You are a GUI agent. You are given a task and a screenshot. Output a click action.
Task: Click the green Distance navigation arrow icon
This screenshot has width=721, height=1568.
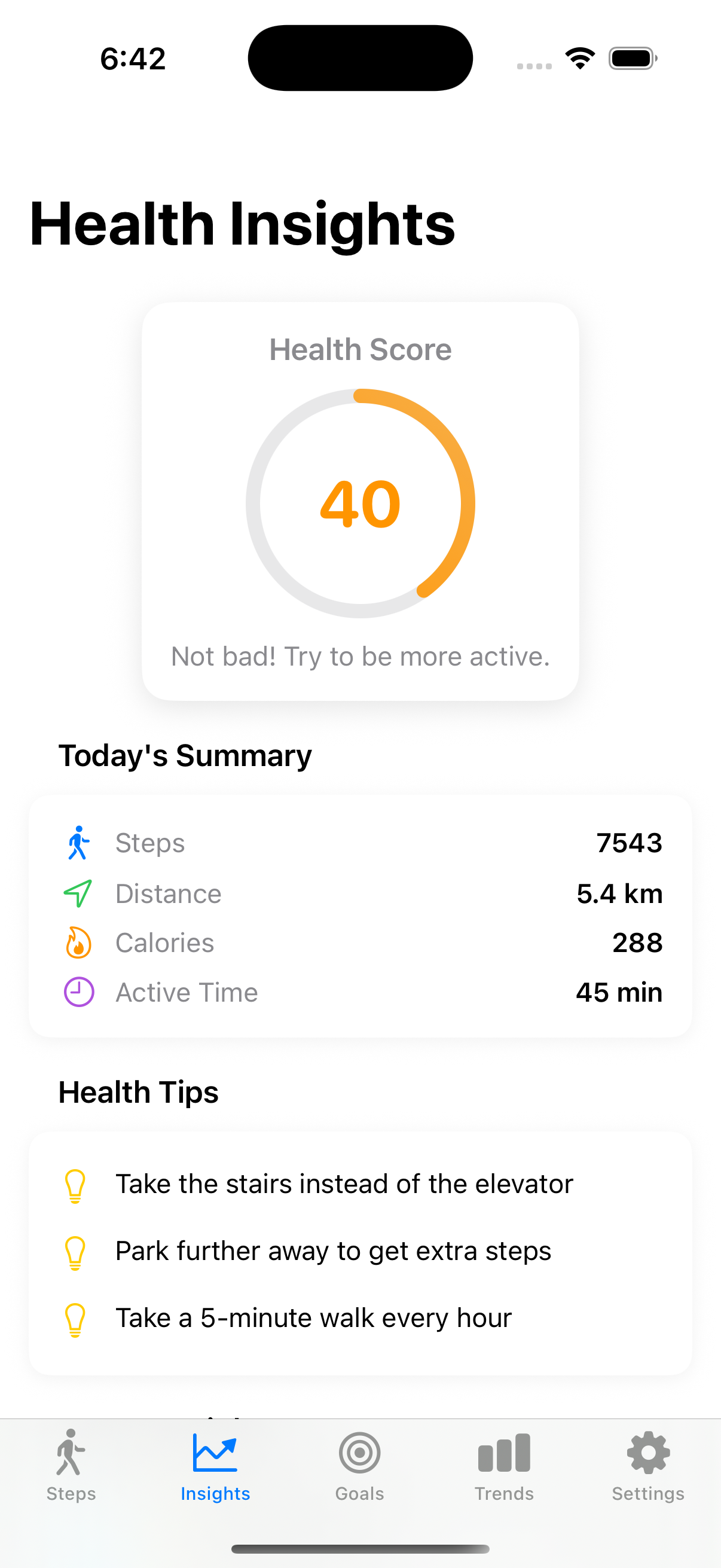(x=77, y=893)
